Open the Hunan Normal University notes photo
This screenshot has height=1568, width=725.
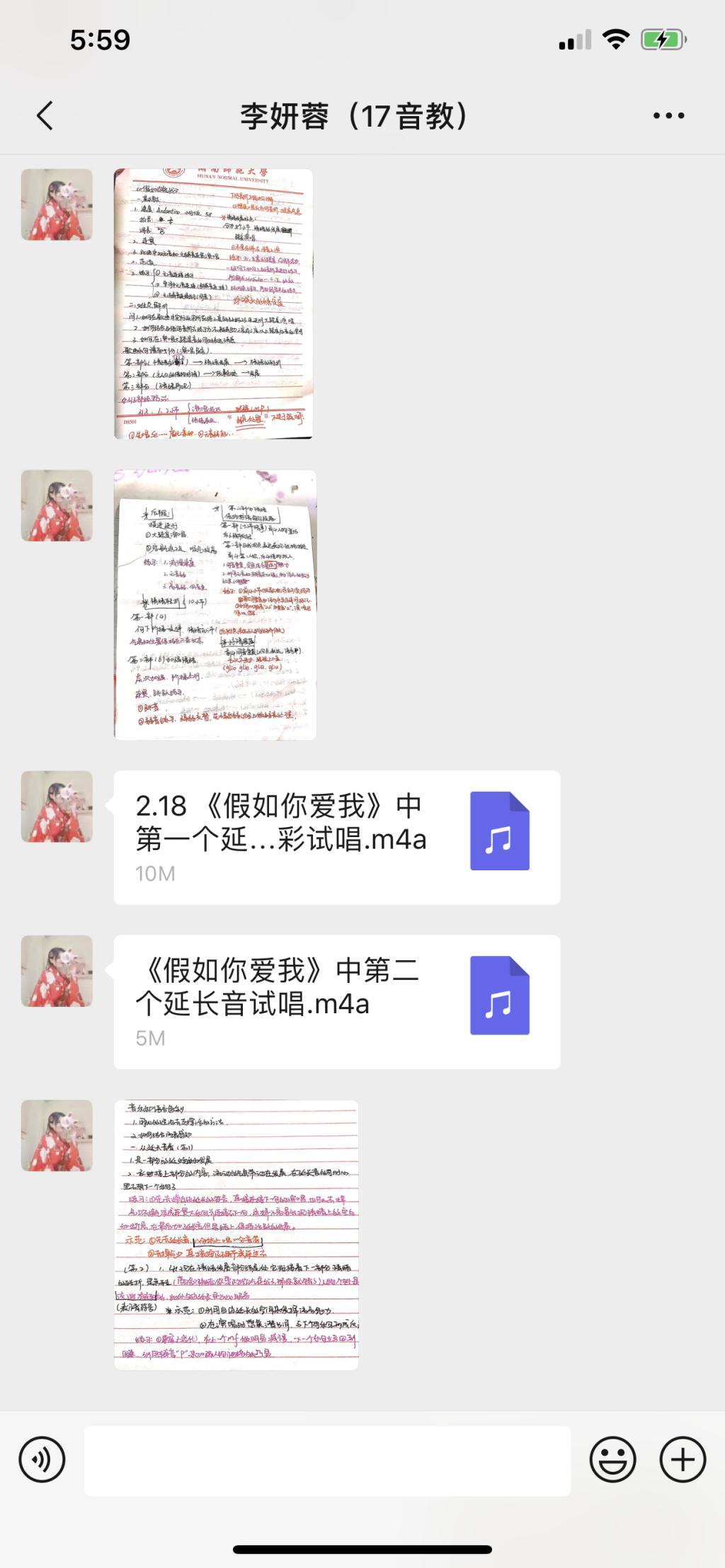click(213, 304)
